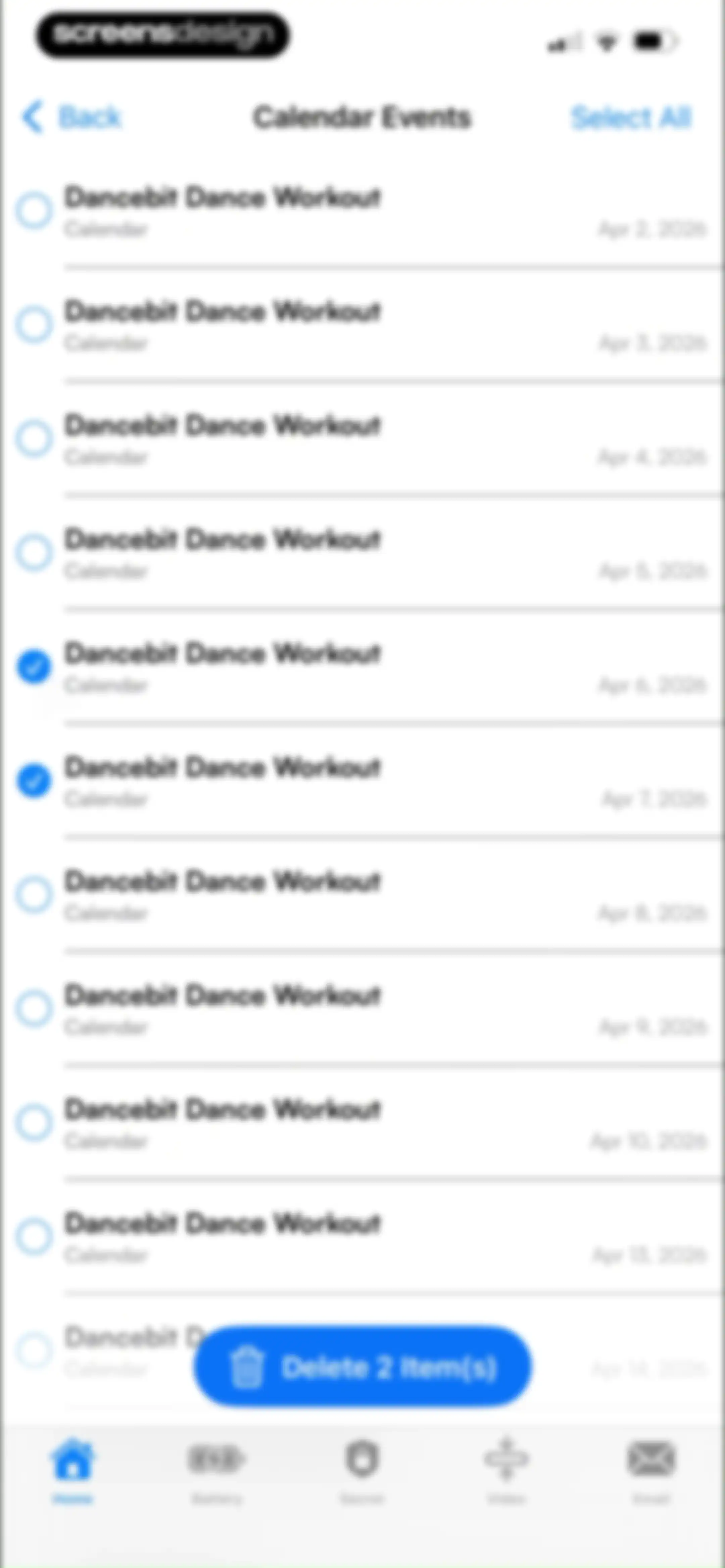Check the Apr 3 Dancebit Dance Workout

[34, 324]
